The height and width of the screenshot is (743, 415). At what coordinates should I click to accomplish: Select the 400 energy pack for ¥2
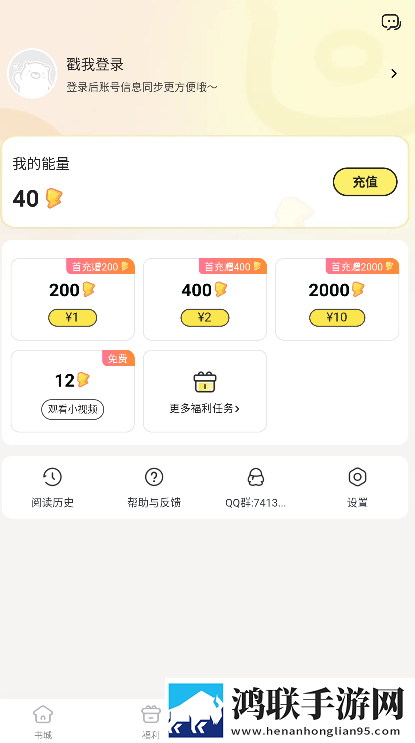pos(205,299)
